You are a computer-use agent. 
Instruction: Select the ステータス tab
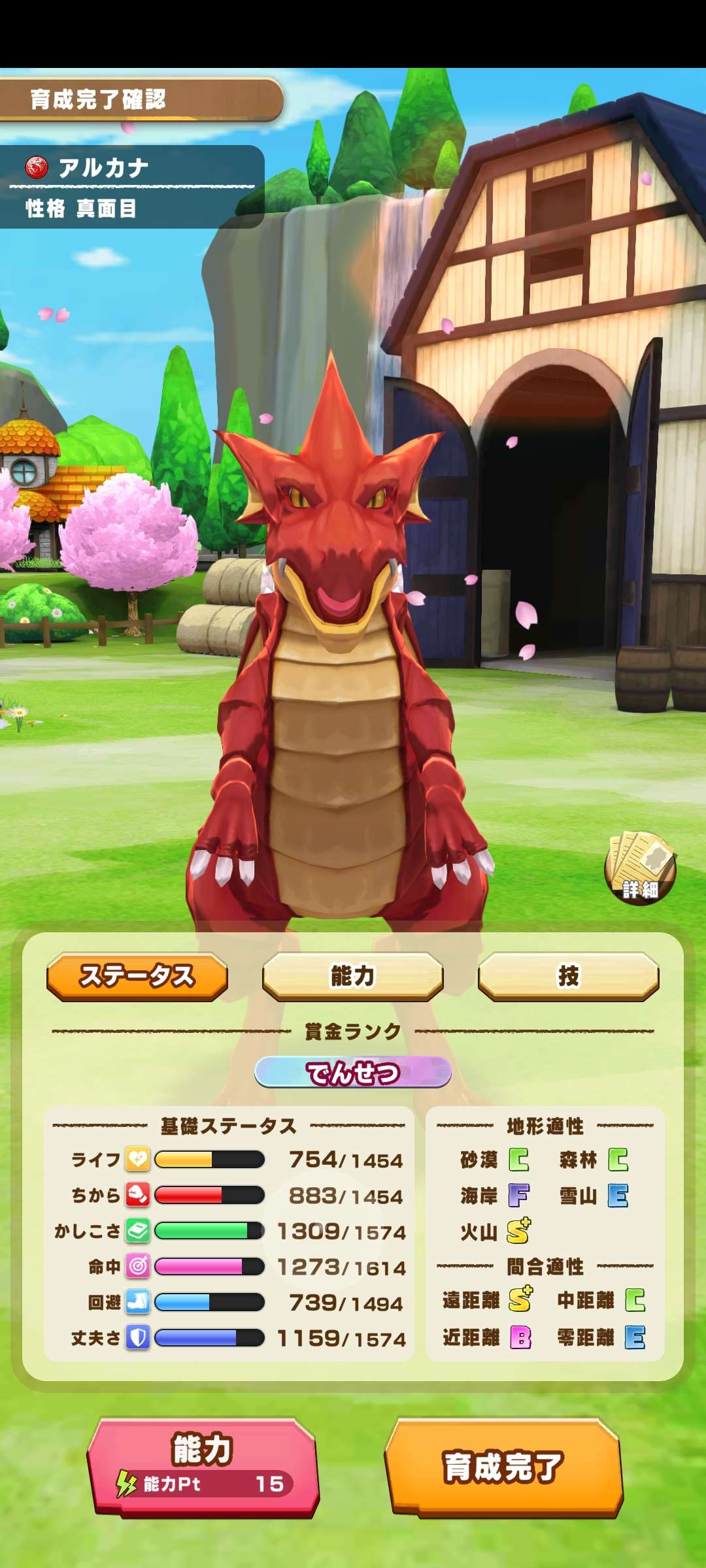(137, 976)
